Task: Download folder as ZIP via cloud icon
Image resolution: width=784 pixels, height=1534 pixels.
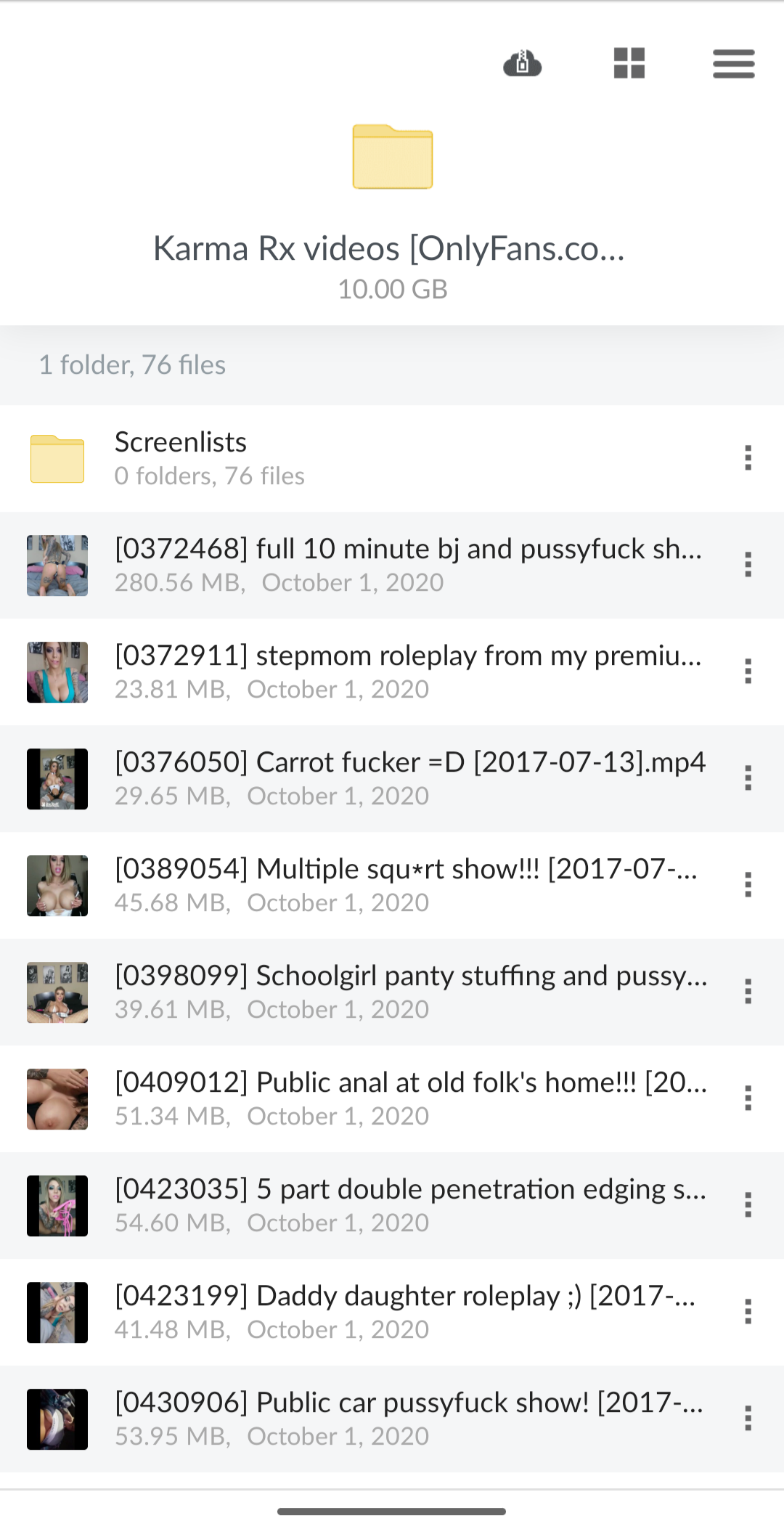Action: 522,64
